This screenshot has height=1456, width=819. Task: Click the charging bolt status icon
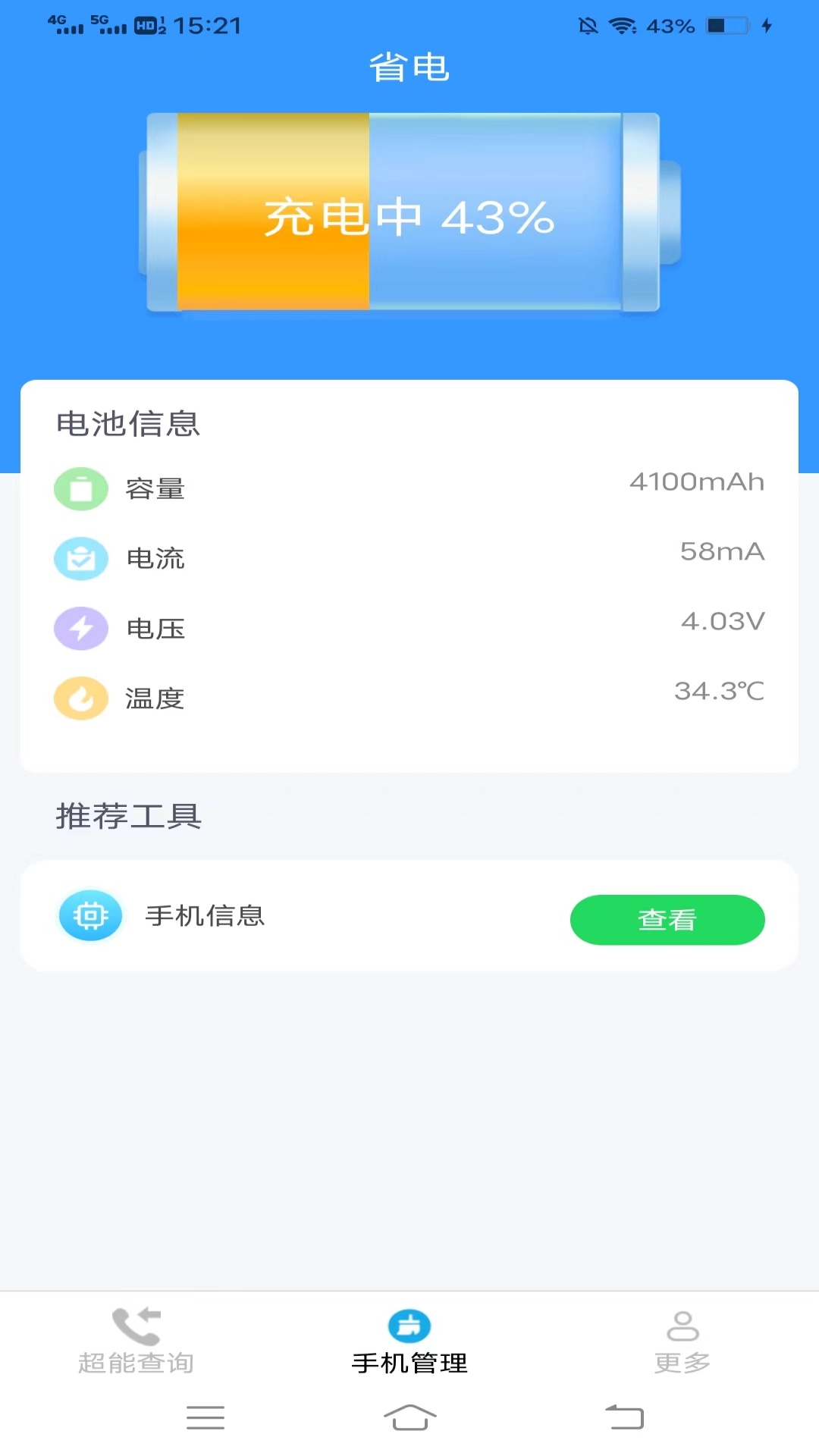765,26
